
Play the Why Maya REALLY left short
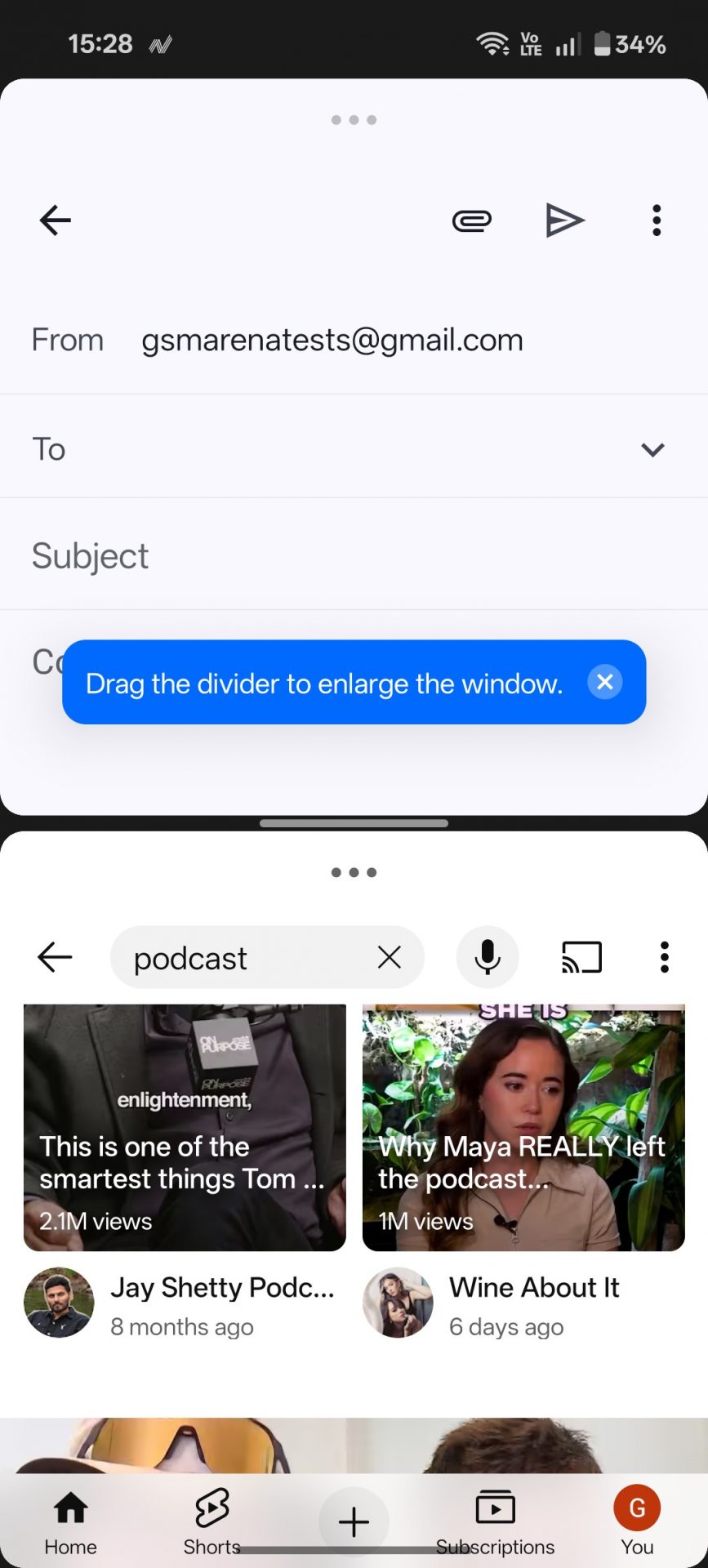523,1127
